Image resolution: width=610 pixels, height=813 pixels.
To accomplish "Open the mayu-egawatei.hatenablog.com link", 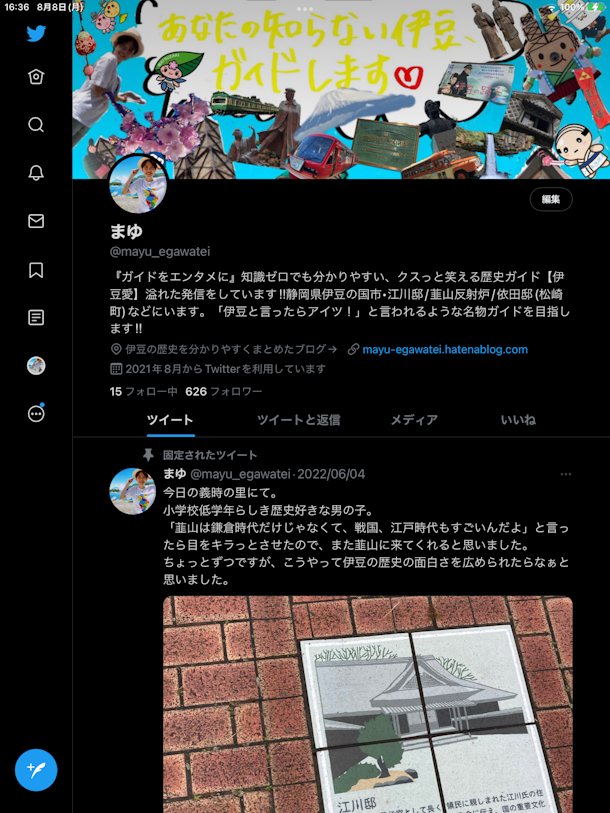I will click(x=444, y=349).
